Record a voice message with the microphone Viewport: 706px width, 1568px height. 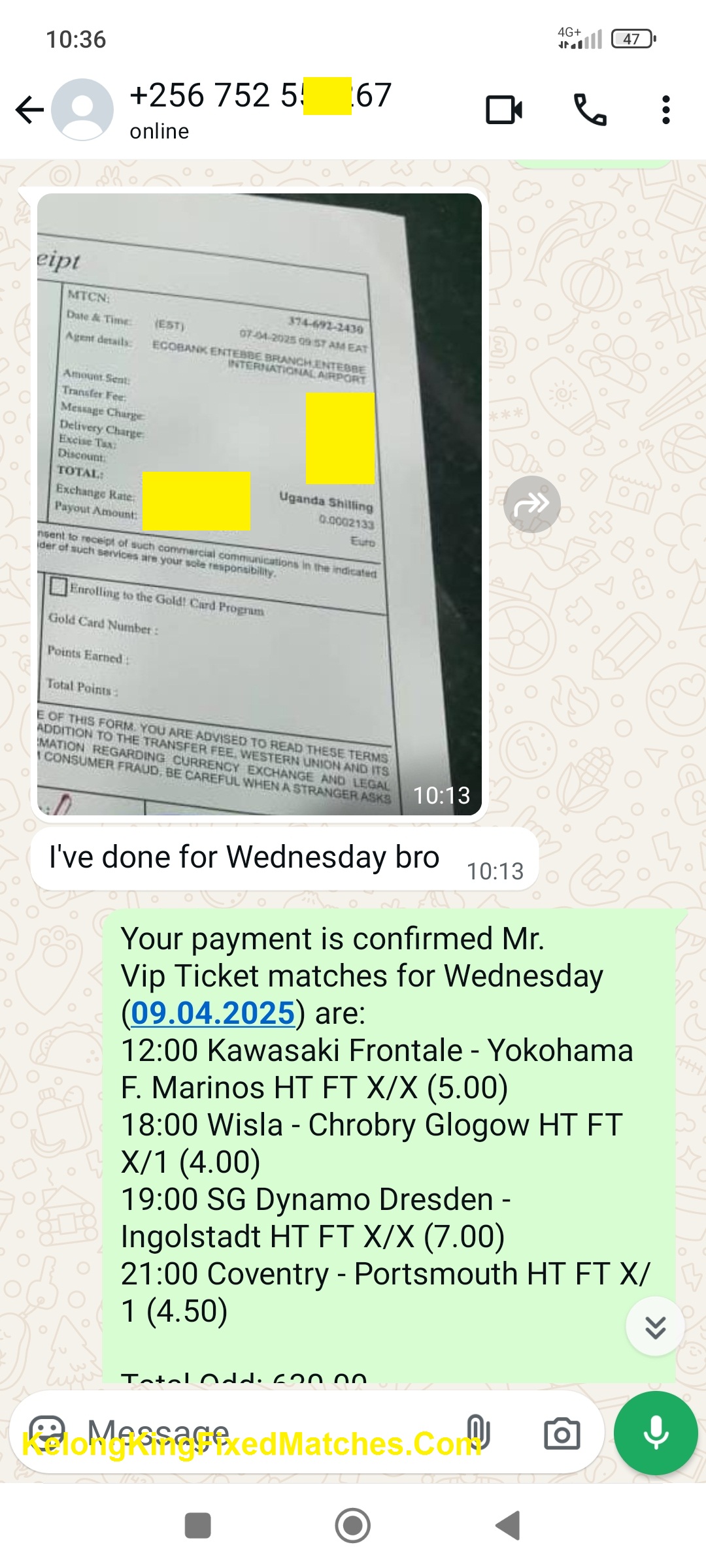[656, 1433]
